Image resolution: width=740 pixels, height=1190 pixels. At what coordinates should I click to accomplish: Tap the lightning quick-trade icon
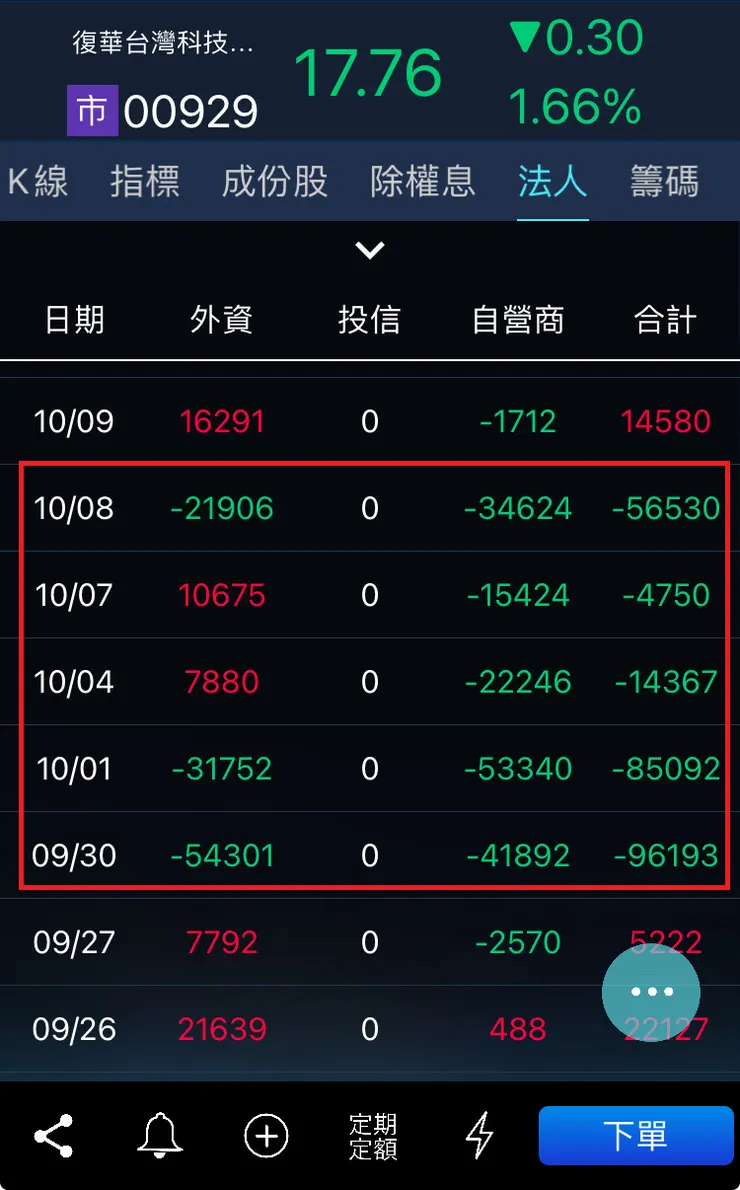point(479,1135)
